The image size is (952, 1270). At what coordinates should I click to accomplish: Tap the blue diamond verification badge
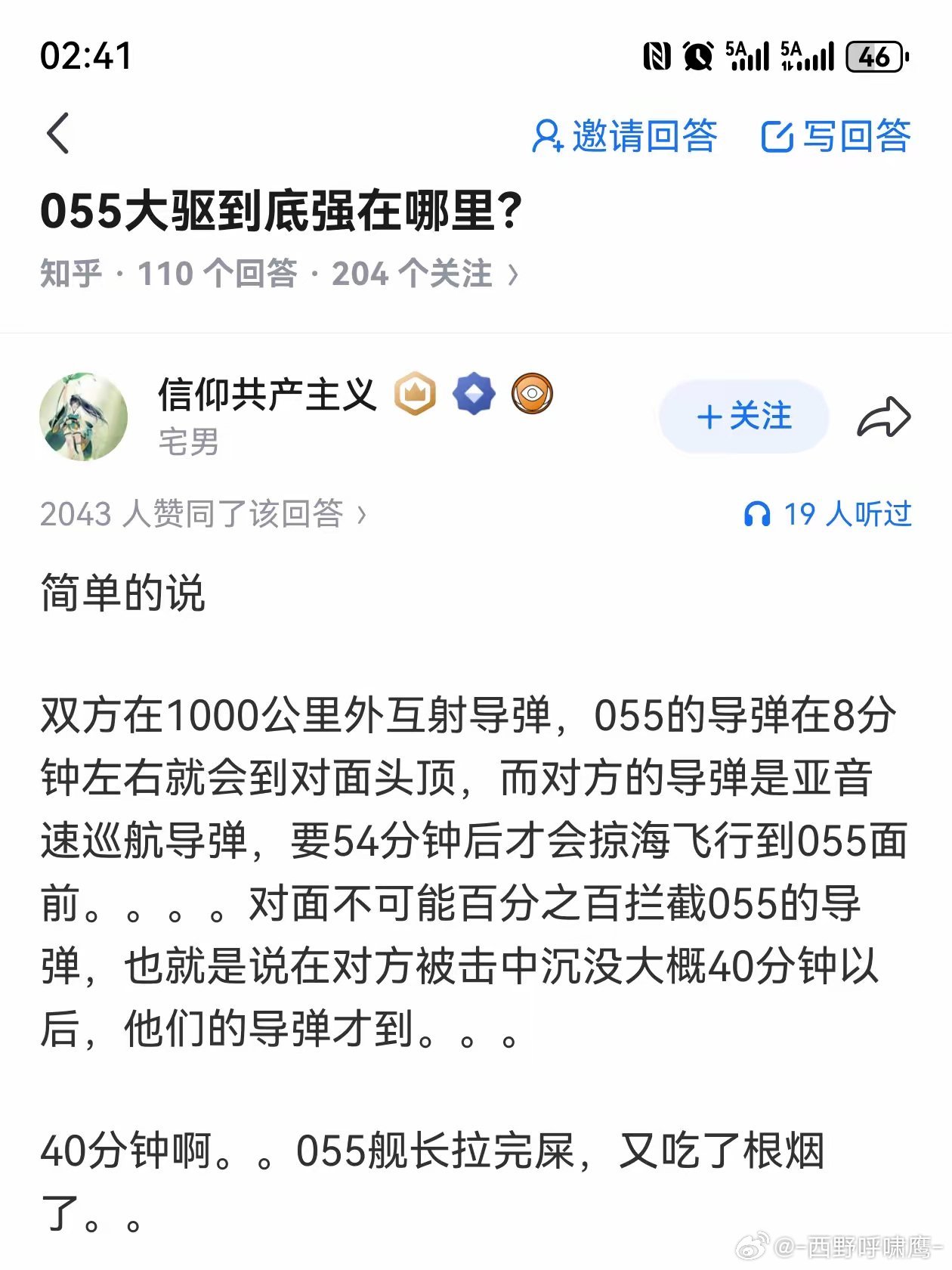[474, 393]
